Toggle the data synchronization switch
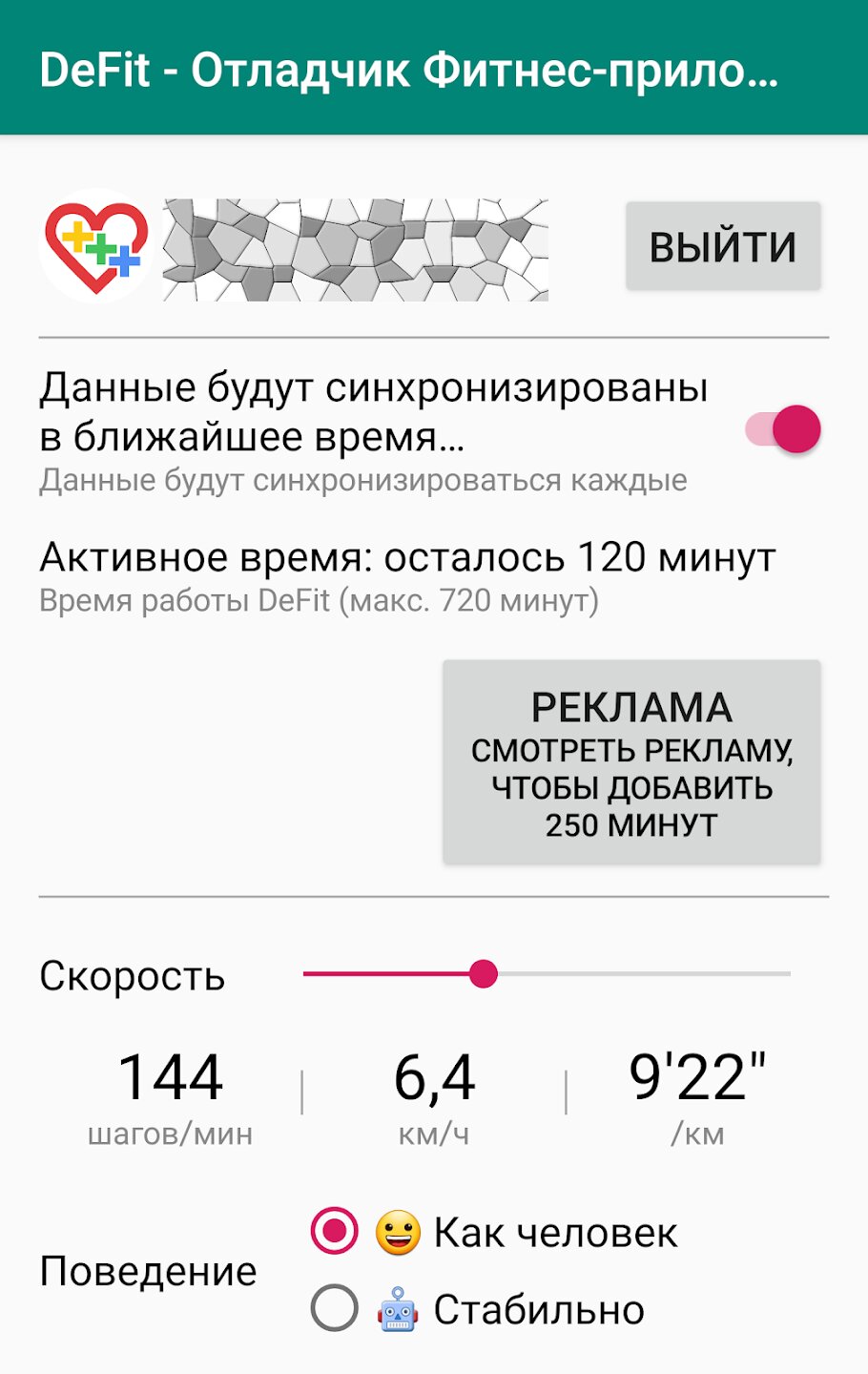868x1374 pixels. [x=783, y=429]
